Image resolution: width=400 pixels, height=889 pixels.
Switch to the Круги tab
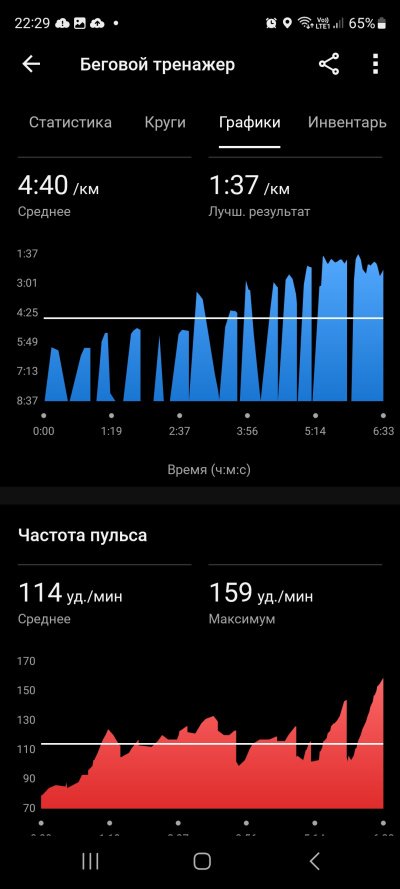(165, 122)
